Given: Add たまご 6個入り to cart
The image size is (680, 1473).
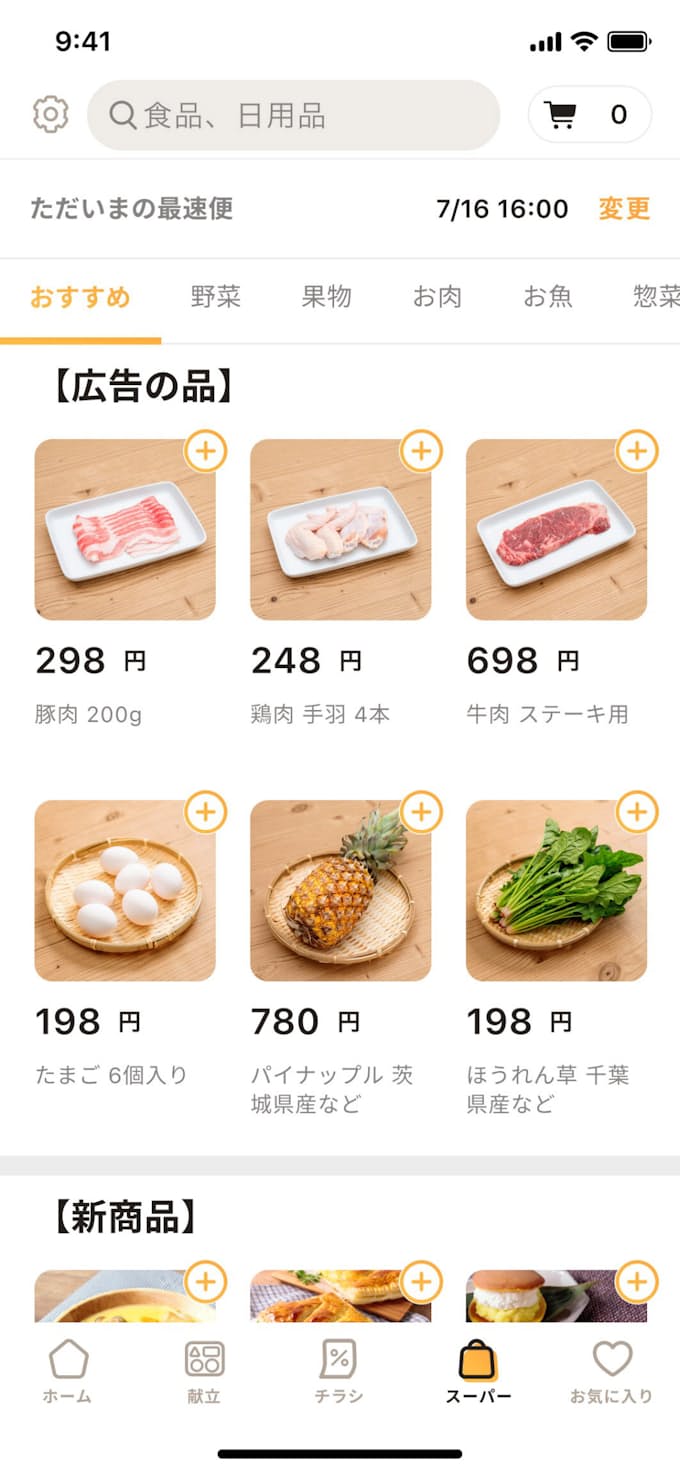Looking at the screenshot, I should [205, 812].
